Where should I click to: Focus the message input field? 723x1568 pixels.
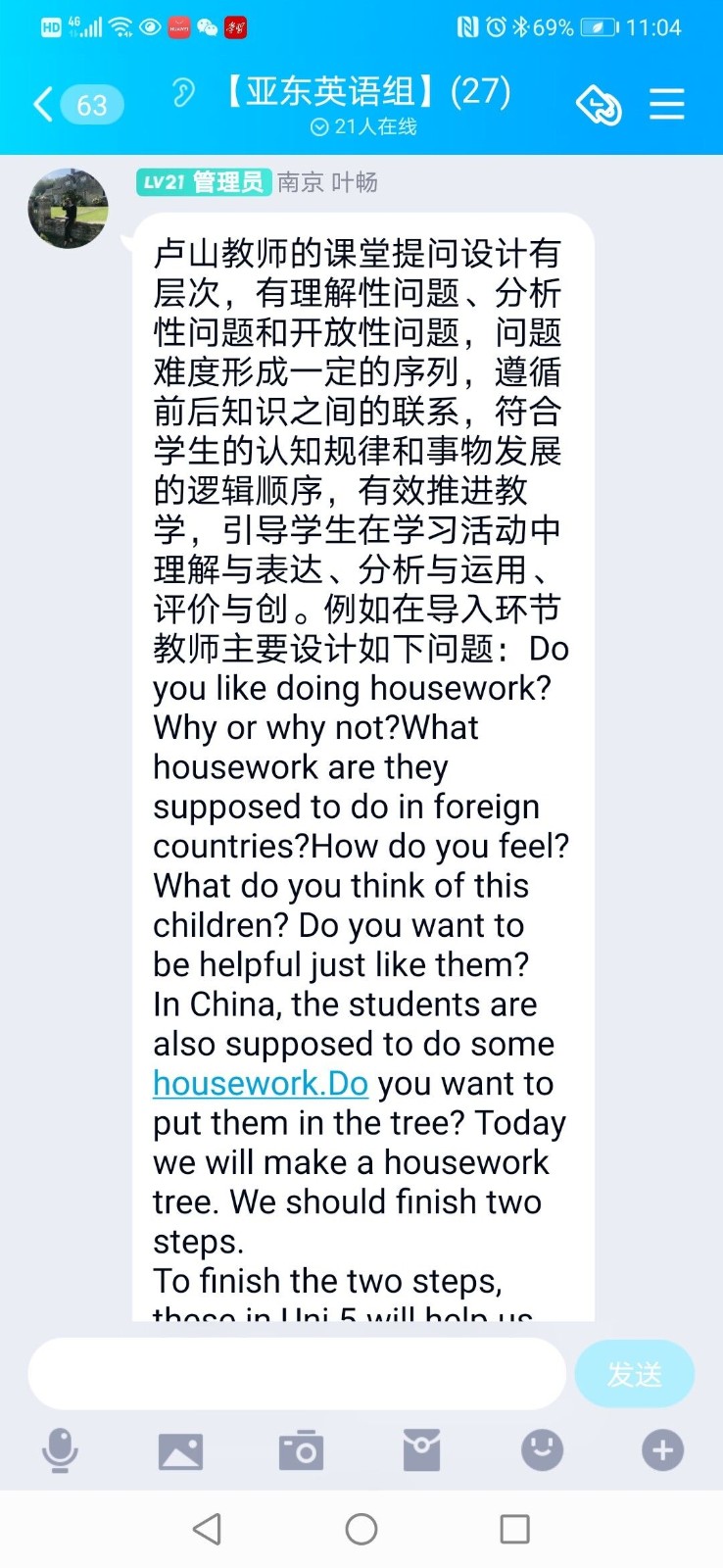[x=297, y=1374]
